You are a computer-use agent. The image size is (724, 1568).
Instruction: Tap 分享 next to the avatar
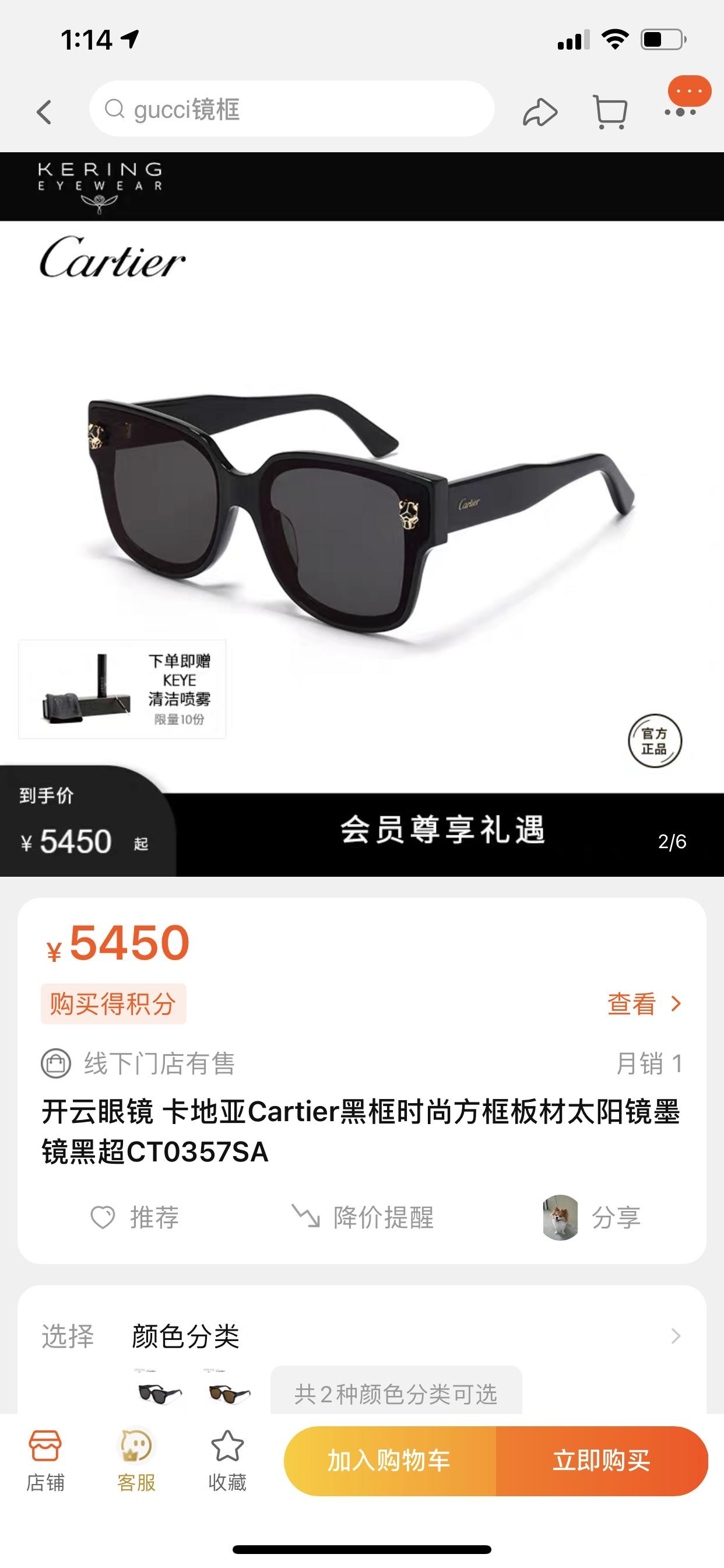click(x=616, y=1217)
